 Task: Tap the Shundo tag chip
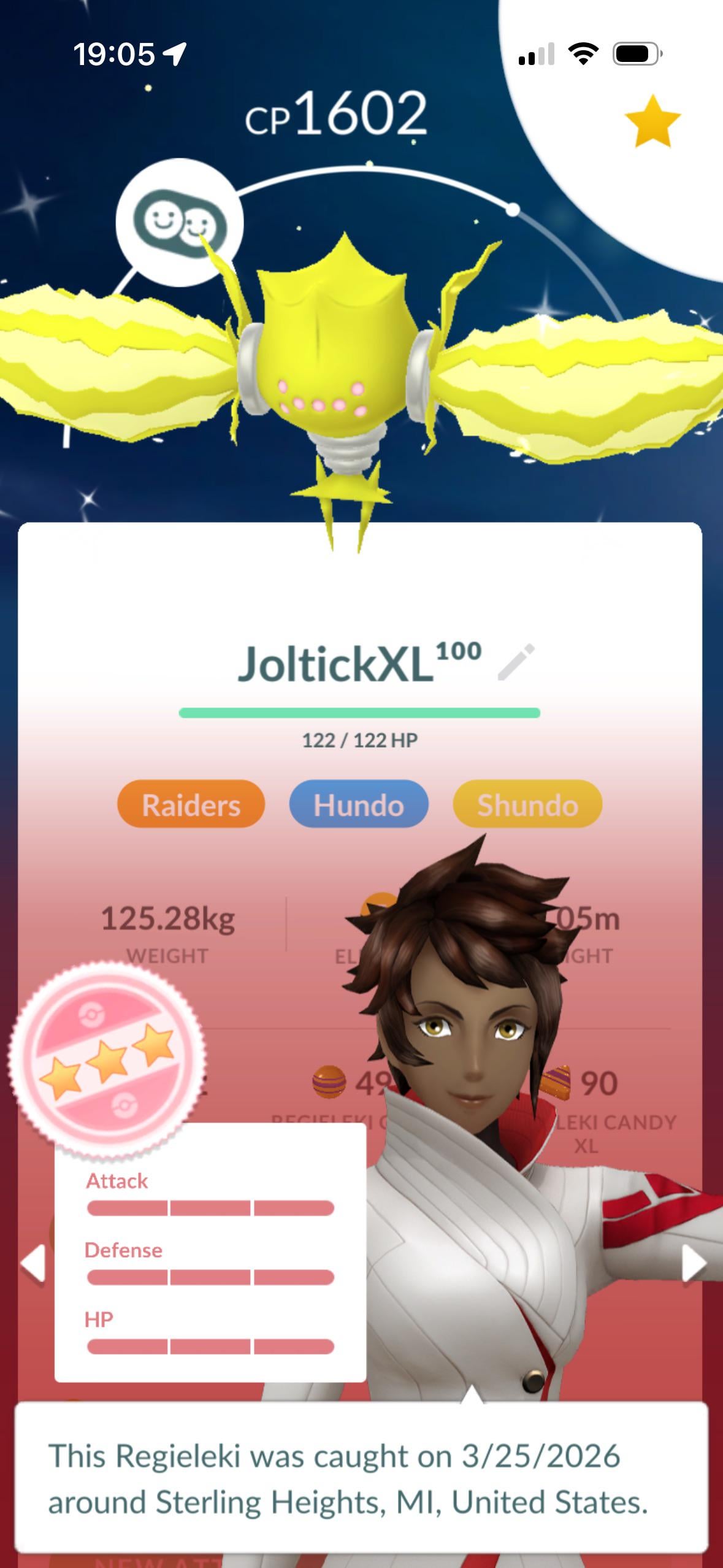coord(527,804)
